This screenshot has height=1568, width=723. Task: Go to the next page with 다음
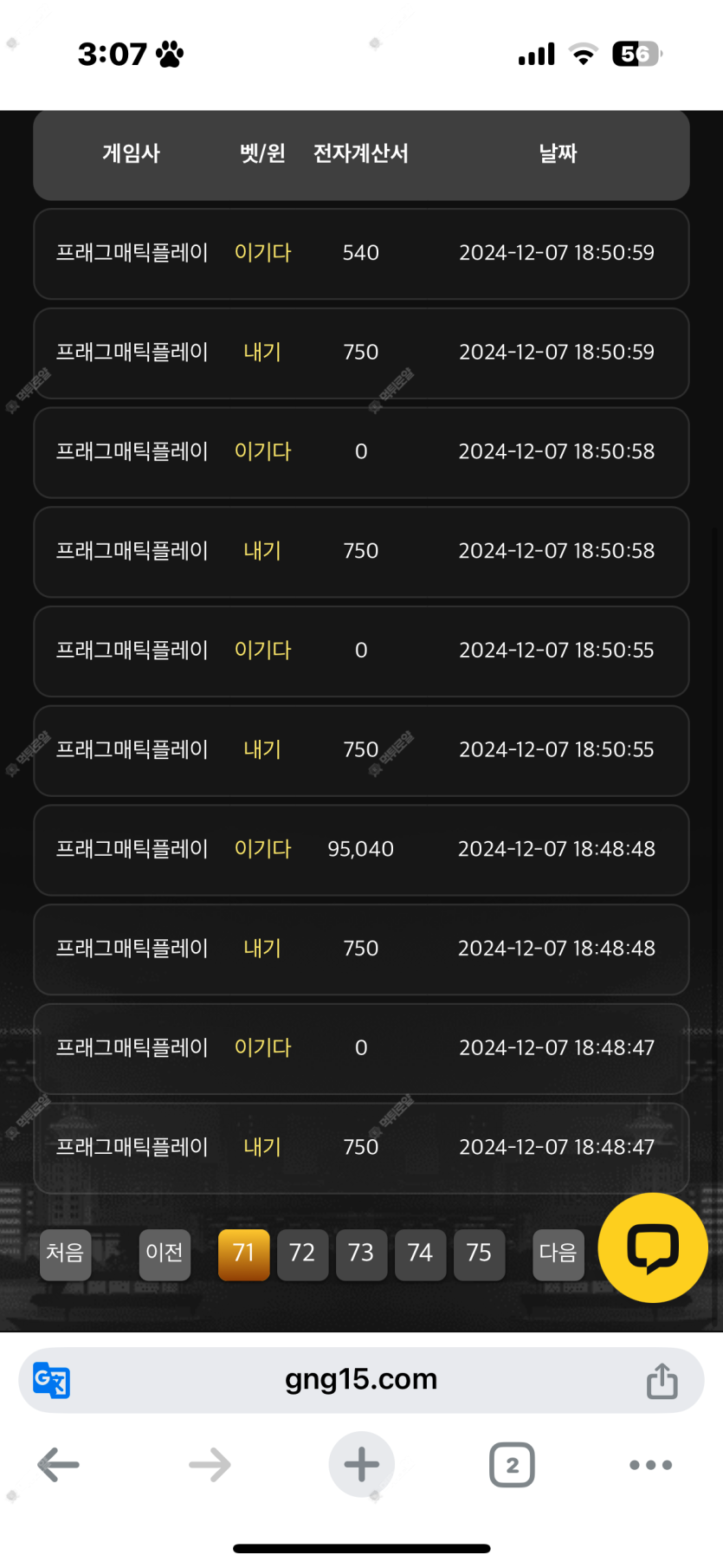[x=558, y=1254]
